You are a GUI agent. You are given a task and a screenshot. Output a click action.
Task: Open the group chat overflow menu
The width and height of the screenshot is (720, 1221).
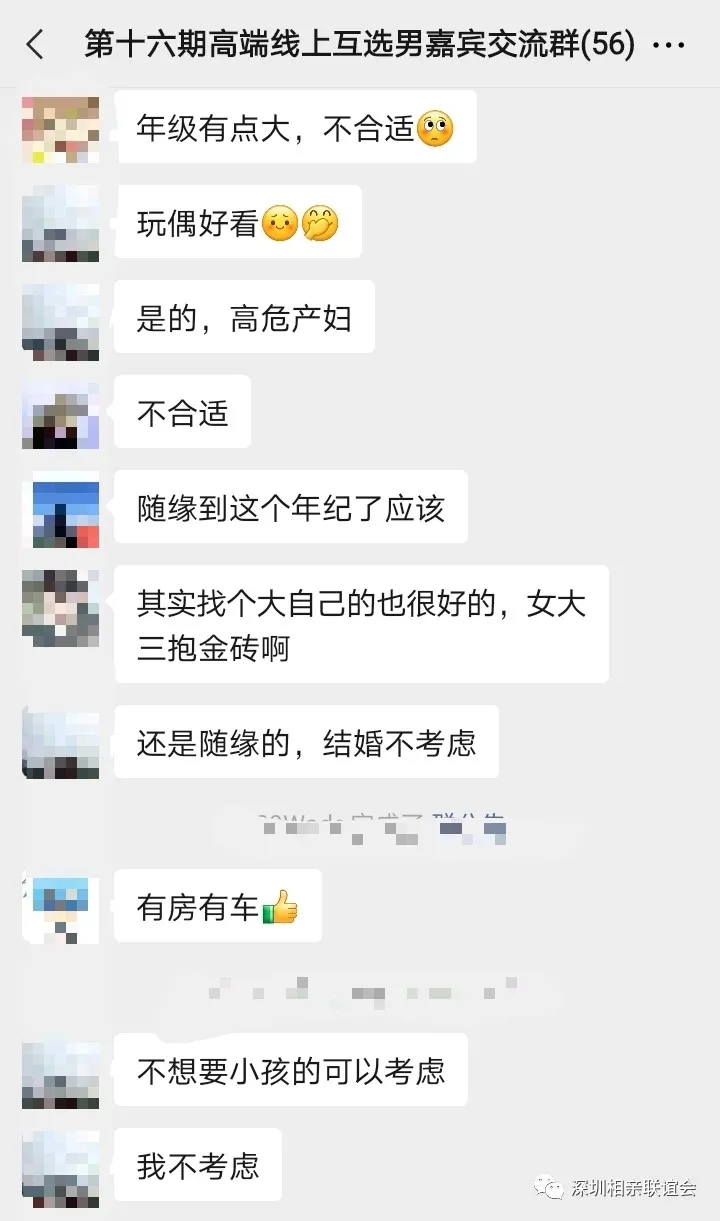(x=669, y=45)
